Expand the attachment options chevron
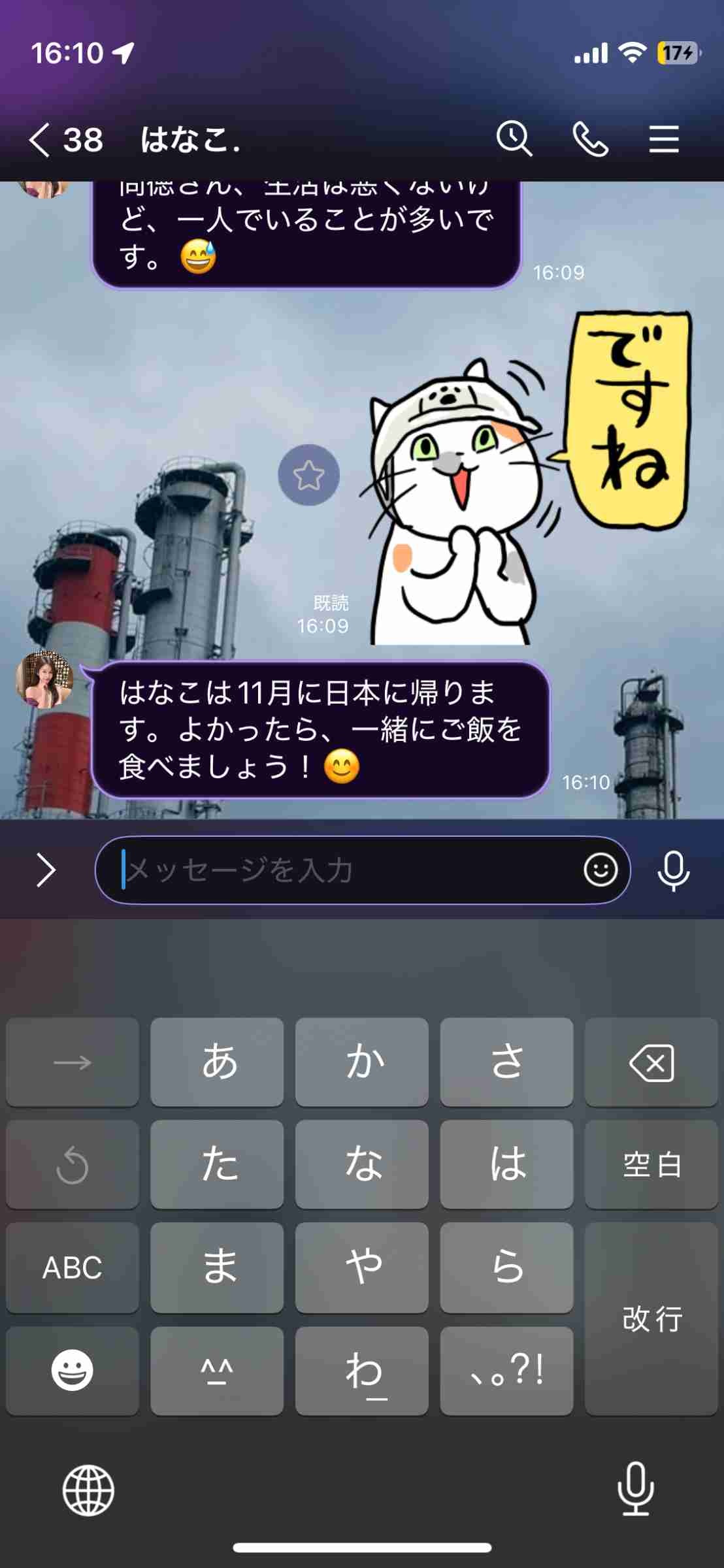724x1568 pixels. pos(45,870)
